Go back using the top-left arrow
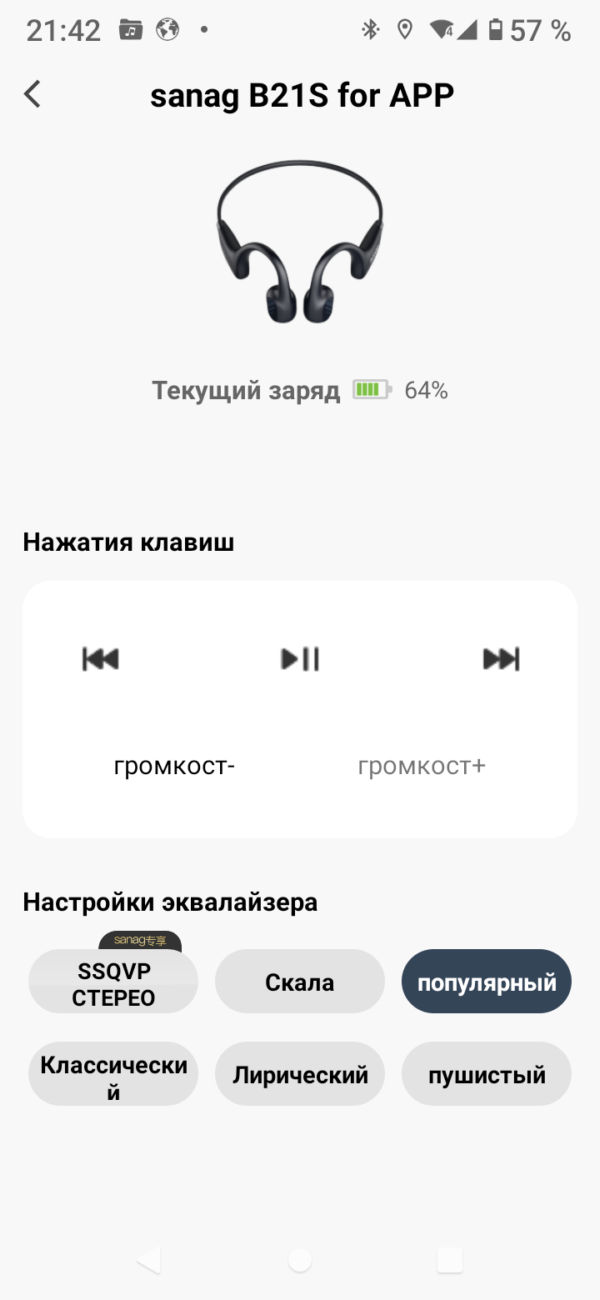This screenshot has height=1300, width=600. tap(33, 94)
